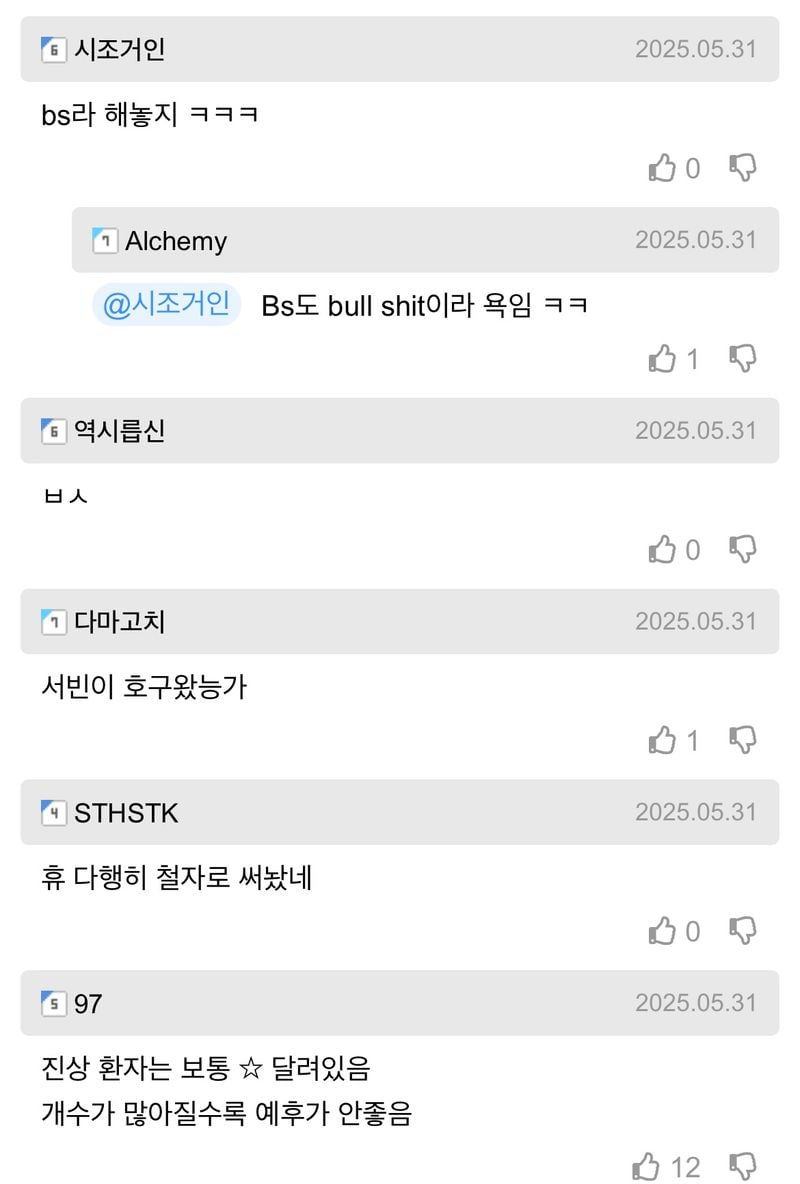Viewport: 800px width, 1184px height.
Task: Dislike the comment by 97
Action: [x=742, y=1166]
